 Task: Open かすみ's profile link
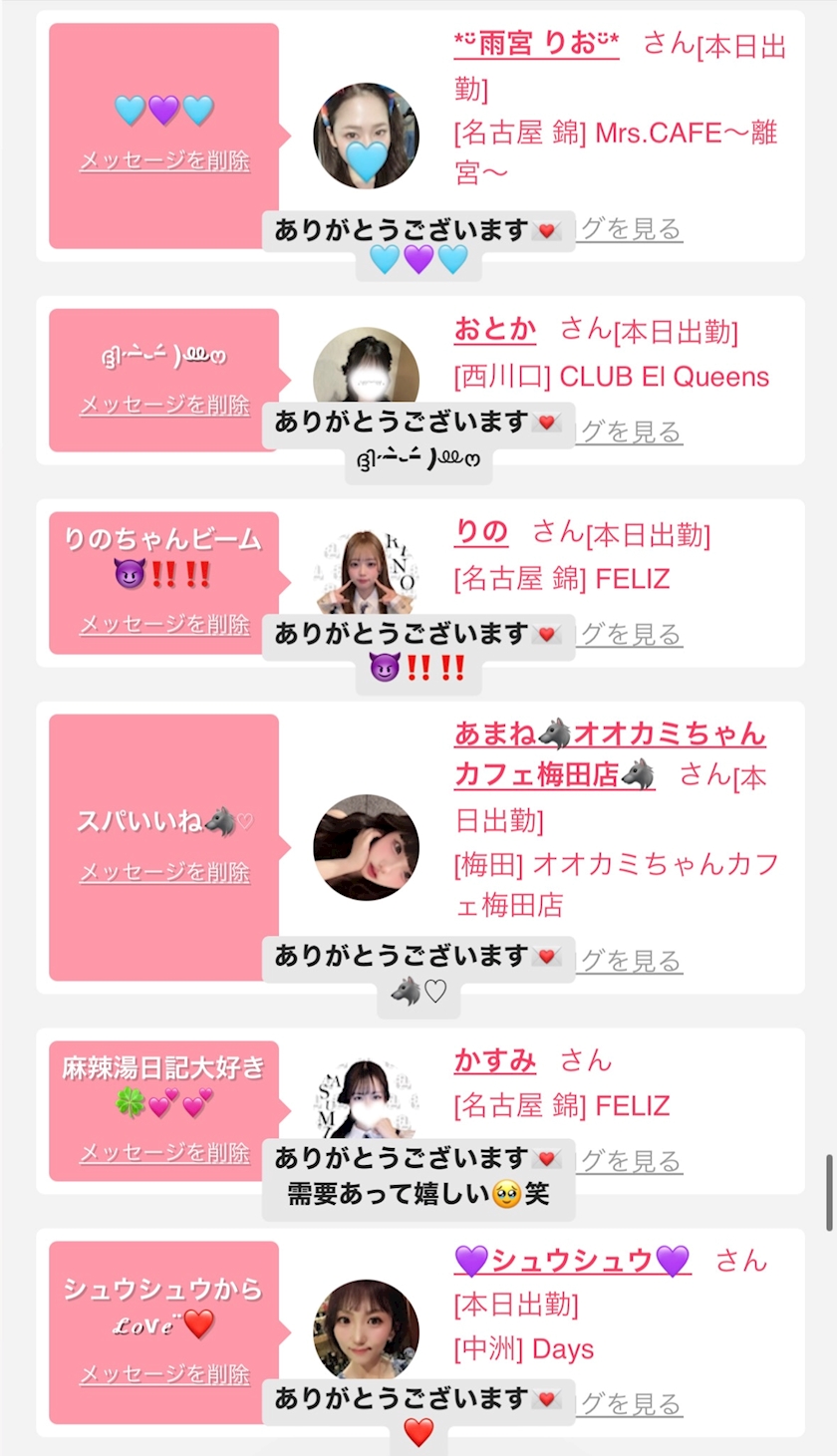pyautogui.click(x=495, y=1060)
